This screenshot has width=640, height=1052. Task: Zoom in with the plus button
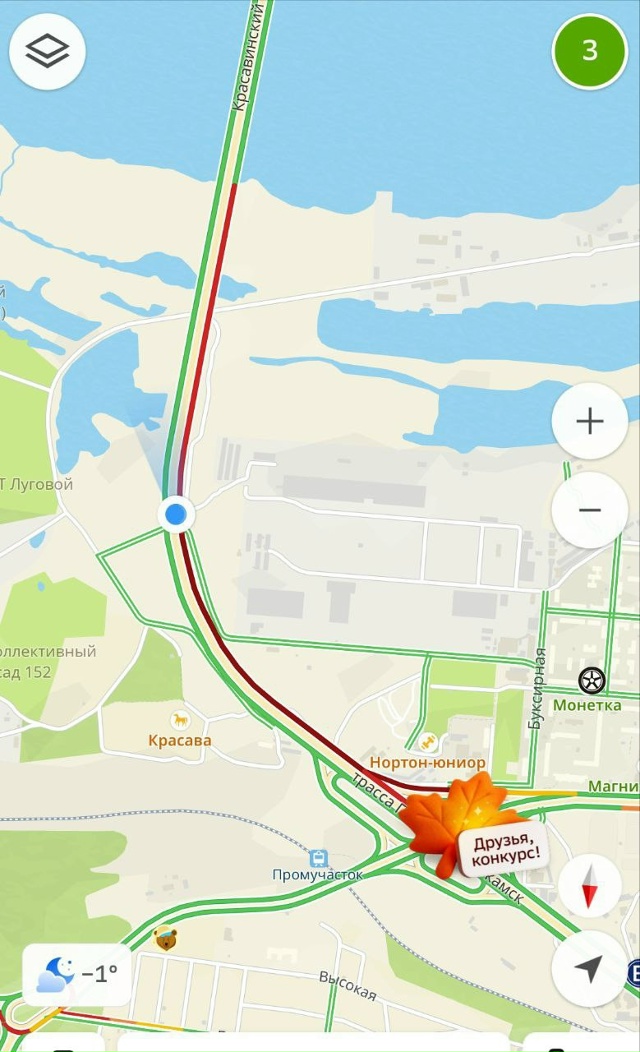(589, 421)
